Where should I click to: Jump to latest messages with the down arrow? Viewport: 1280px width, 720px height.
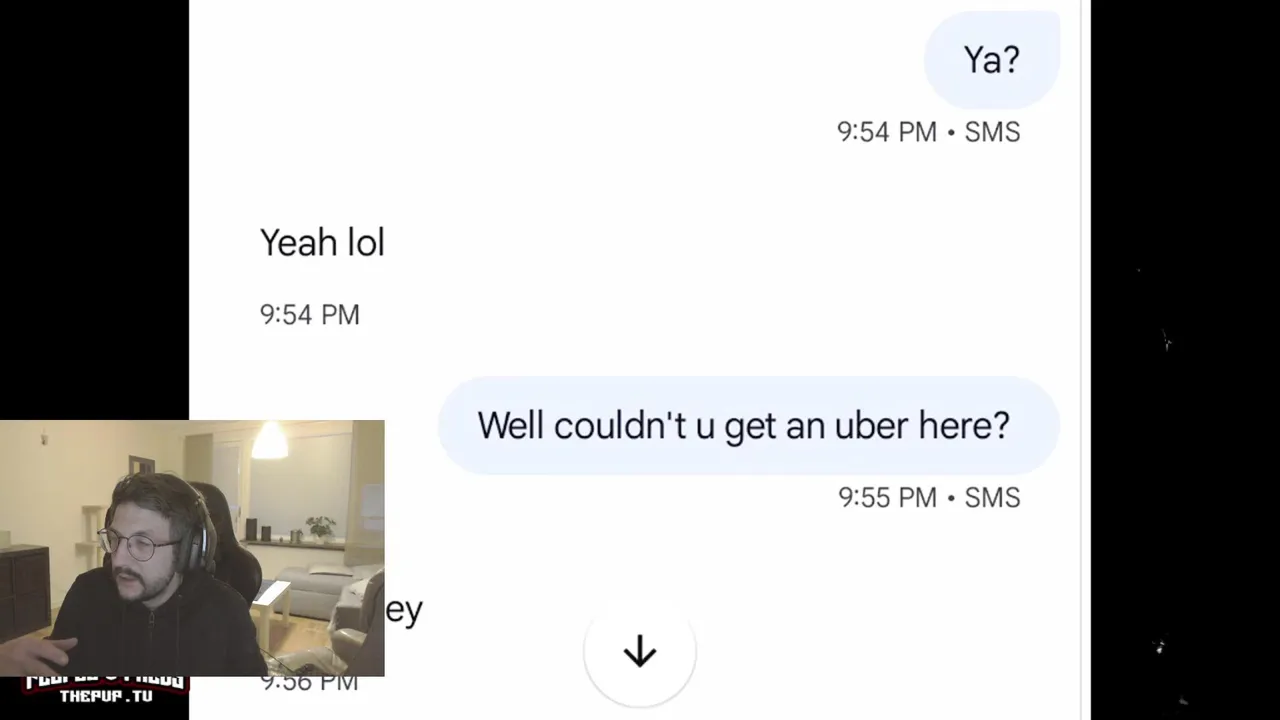[640, 652]
